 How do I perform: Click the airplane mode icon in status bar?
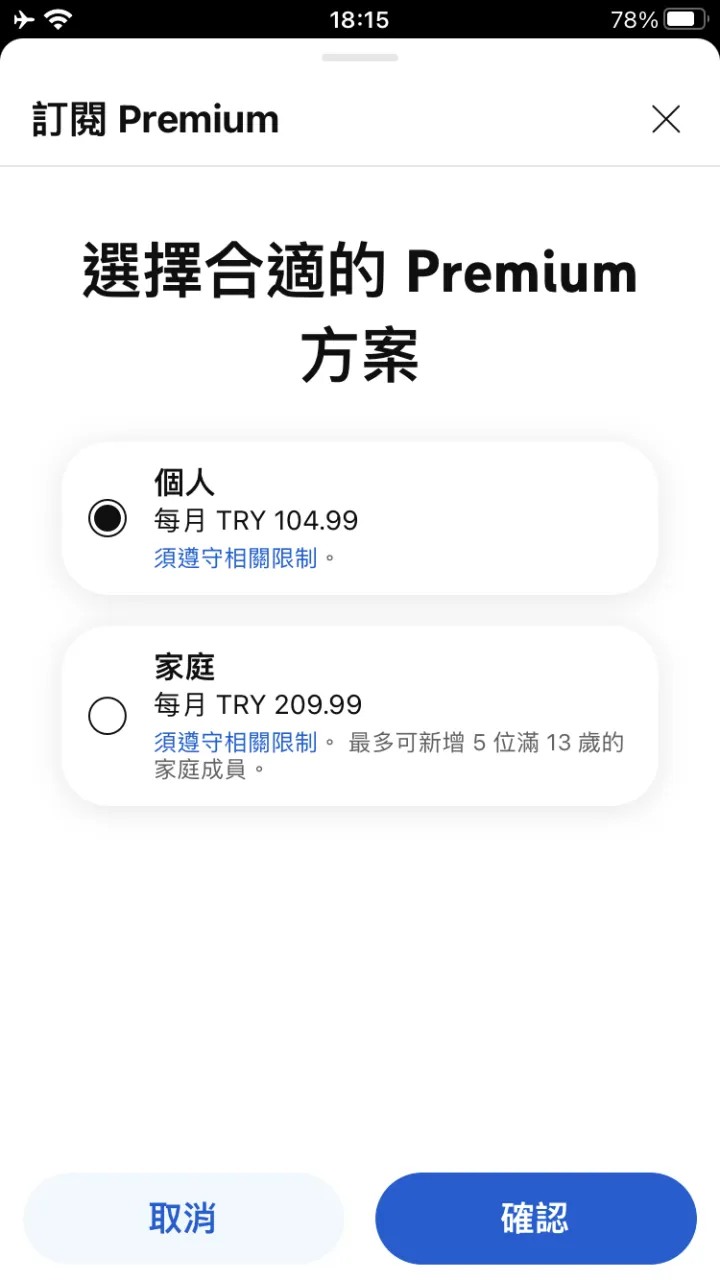click(24, 18)
